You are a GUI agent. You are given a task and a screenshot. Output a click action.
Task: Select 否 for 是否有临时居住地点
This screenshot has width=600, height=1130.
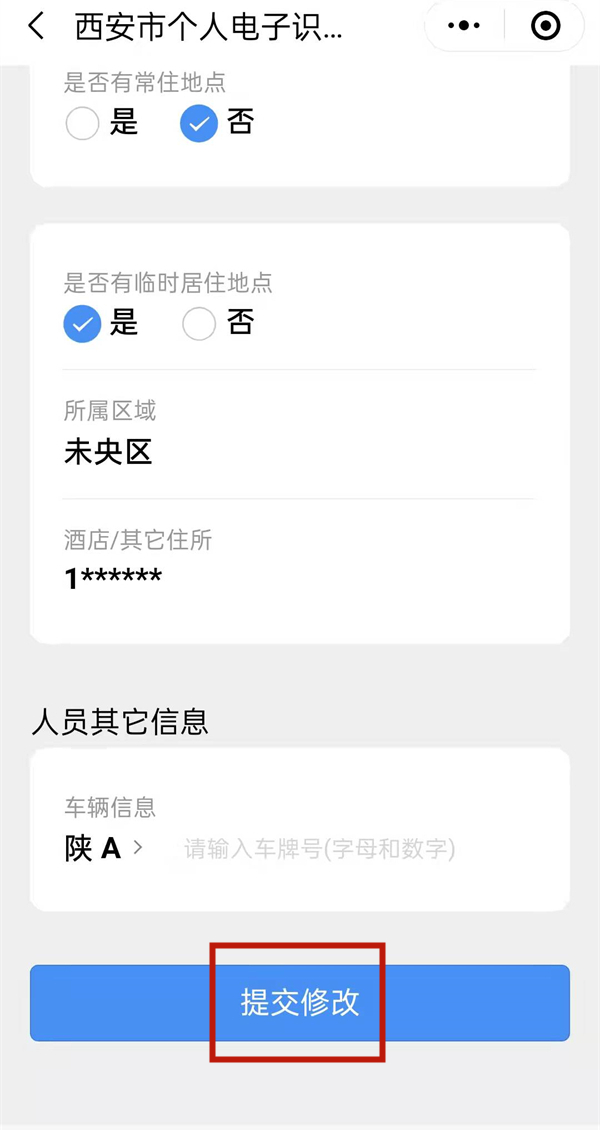(199, 324)
